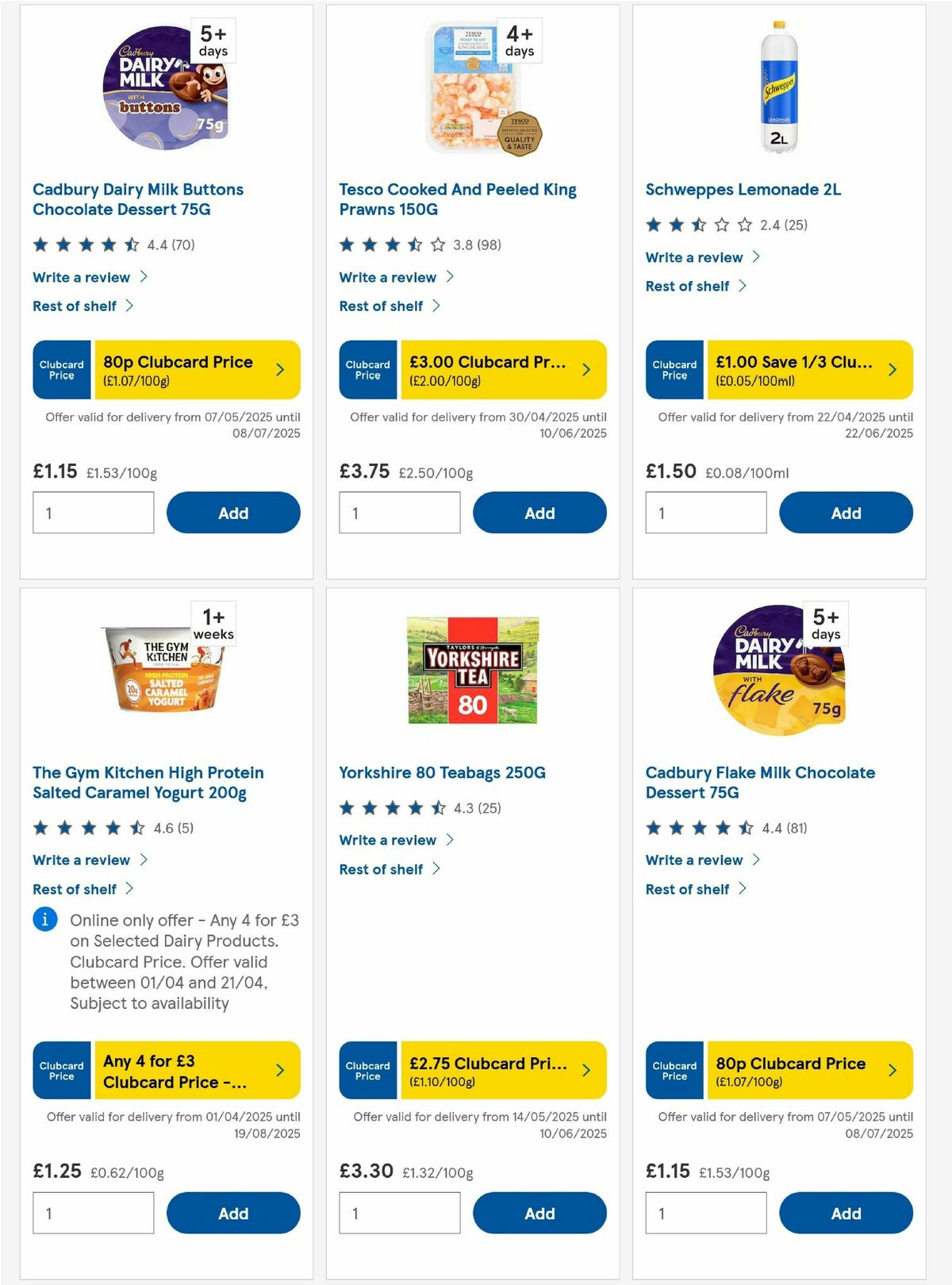Click the quantity field for King Prawns
Image resolution: width=952 pixels, height=1285 pixels.
point(399,513)
